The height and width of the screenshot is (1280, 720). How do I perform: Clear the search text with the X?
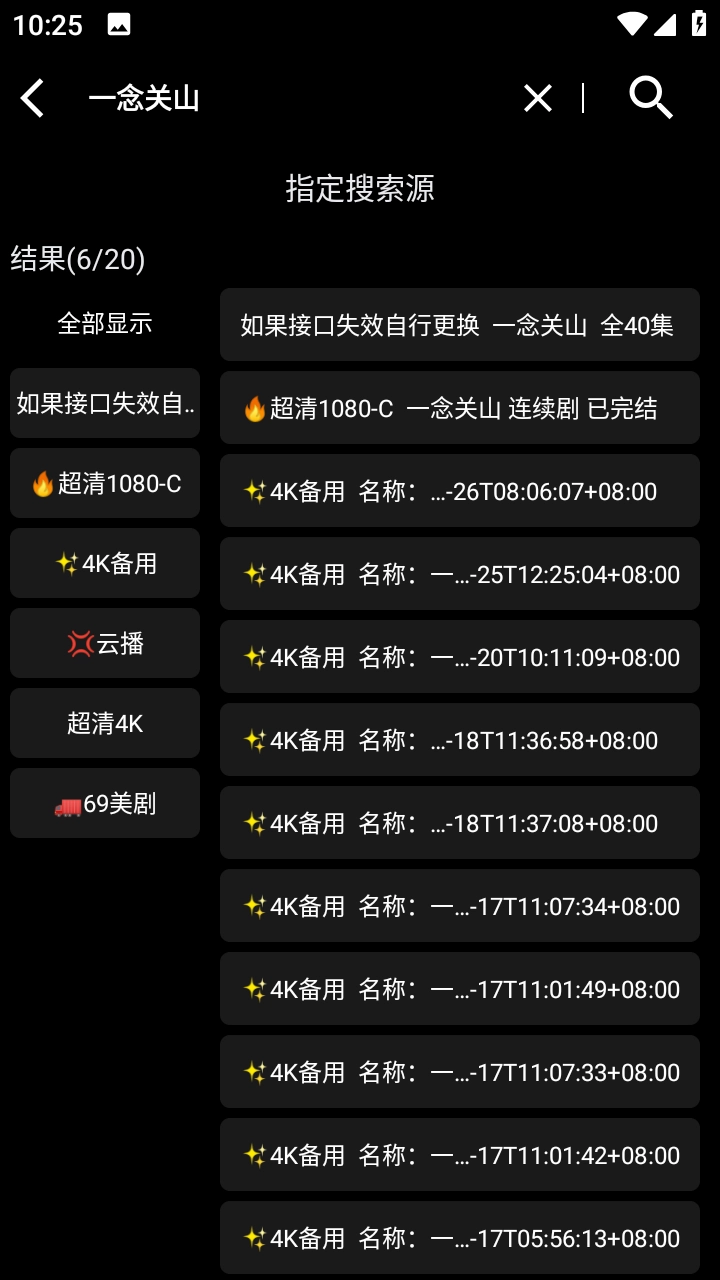tap(537, 98)
